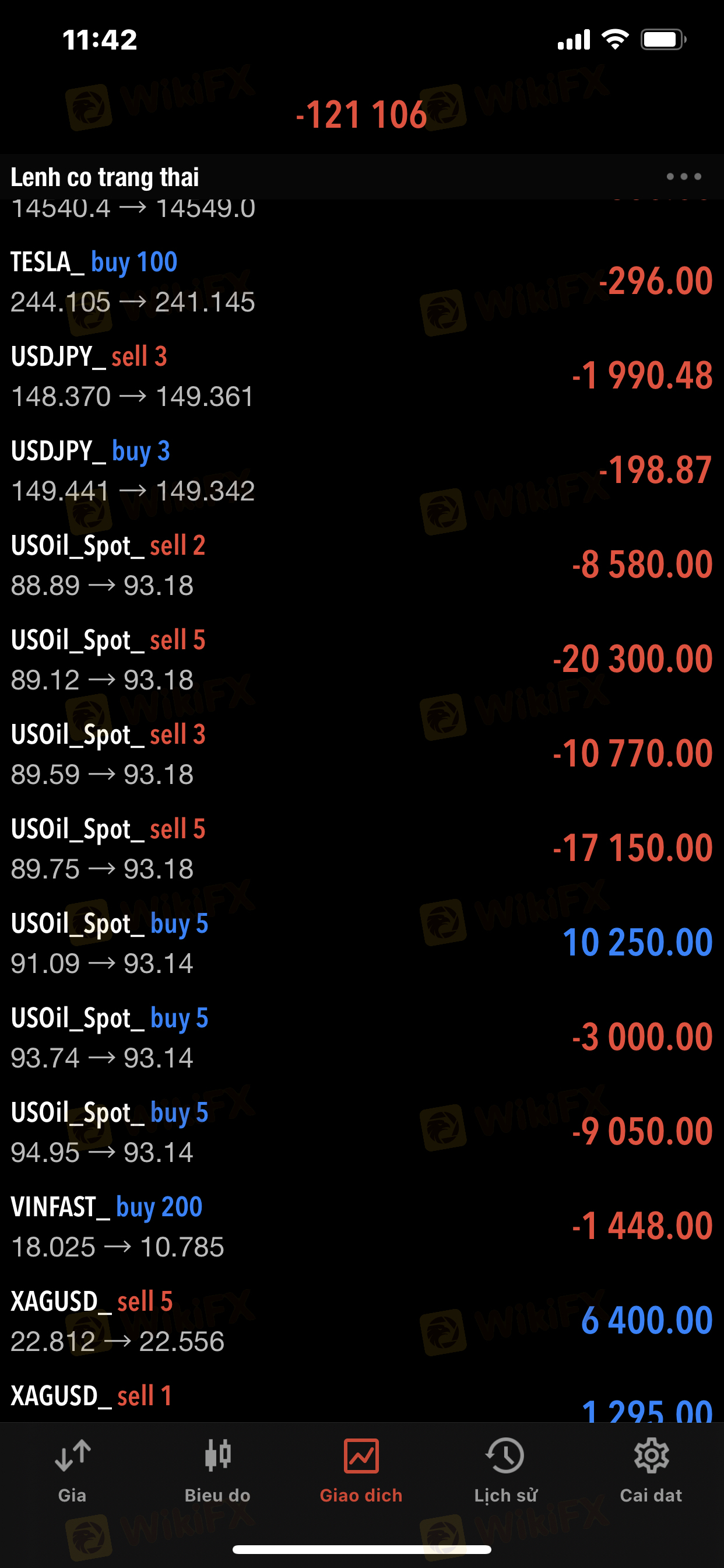
Task: Open USOil_Spot_ buy position with 10 250.00 profit
Action: coord(362,943)
